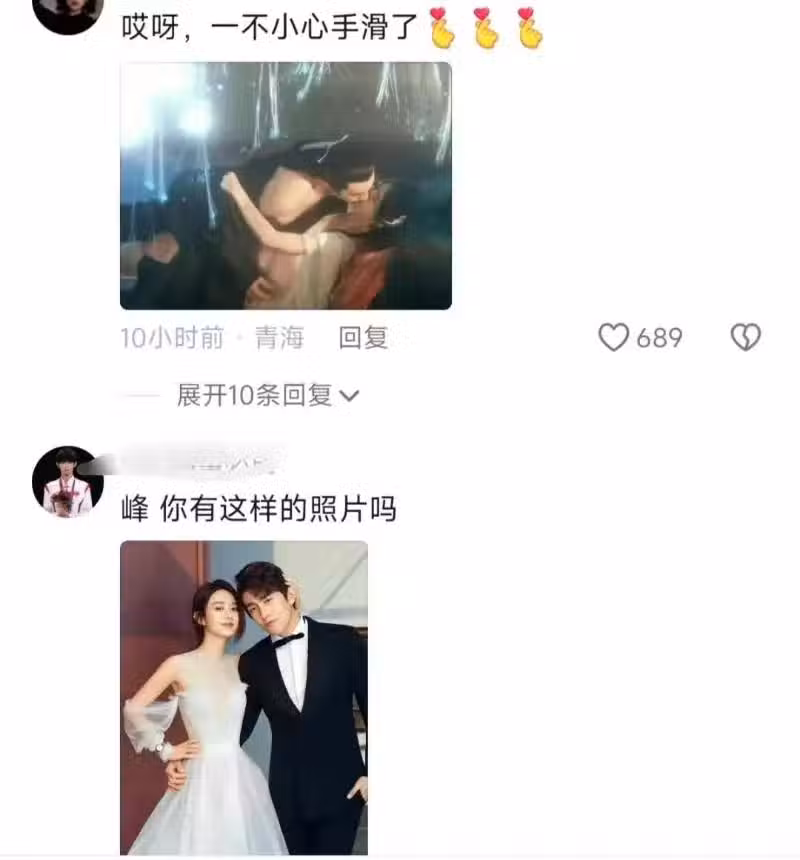Dislike the 手滑了 comment with broken heart
Image resolution: width=800 pixels, height=860 pixels.
745,338
